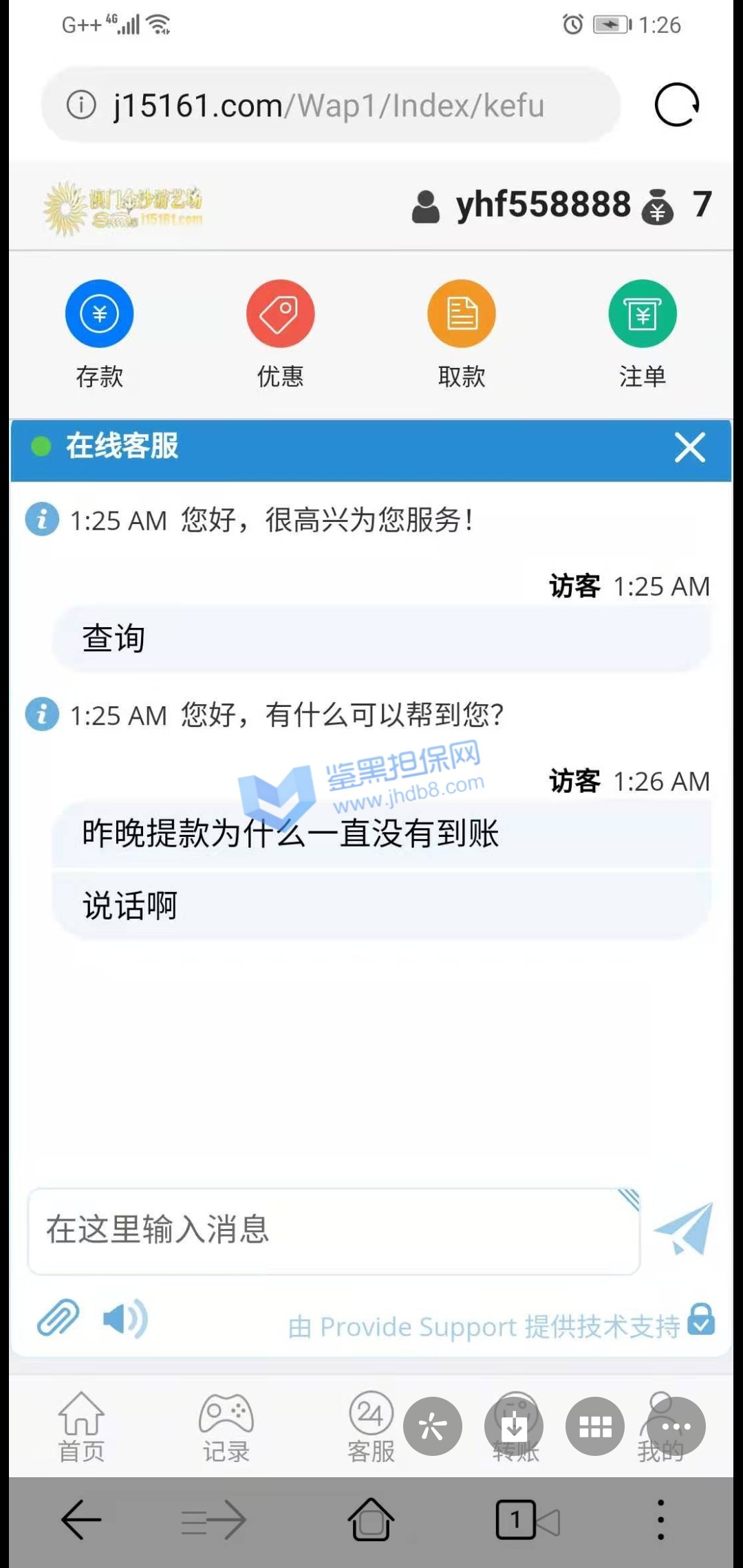Reload the page in the browser
This screenshot has height=1568, width=743.
[x=676, y=105]
